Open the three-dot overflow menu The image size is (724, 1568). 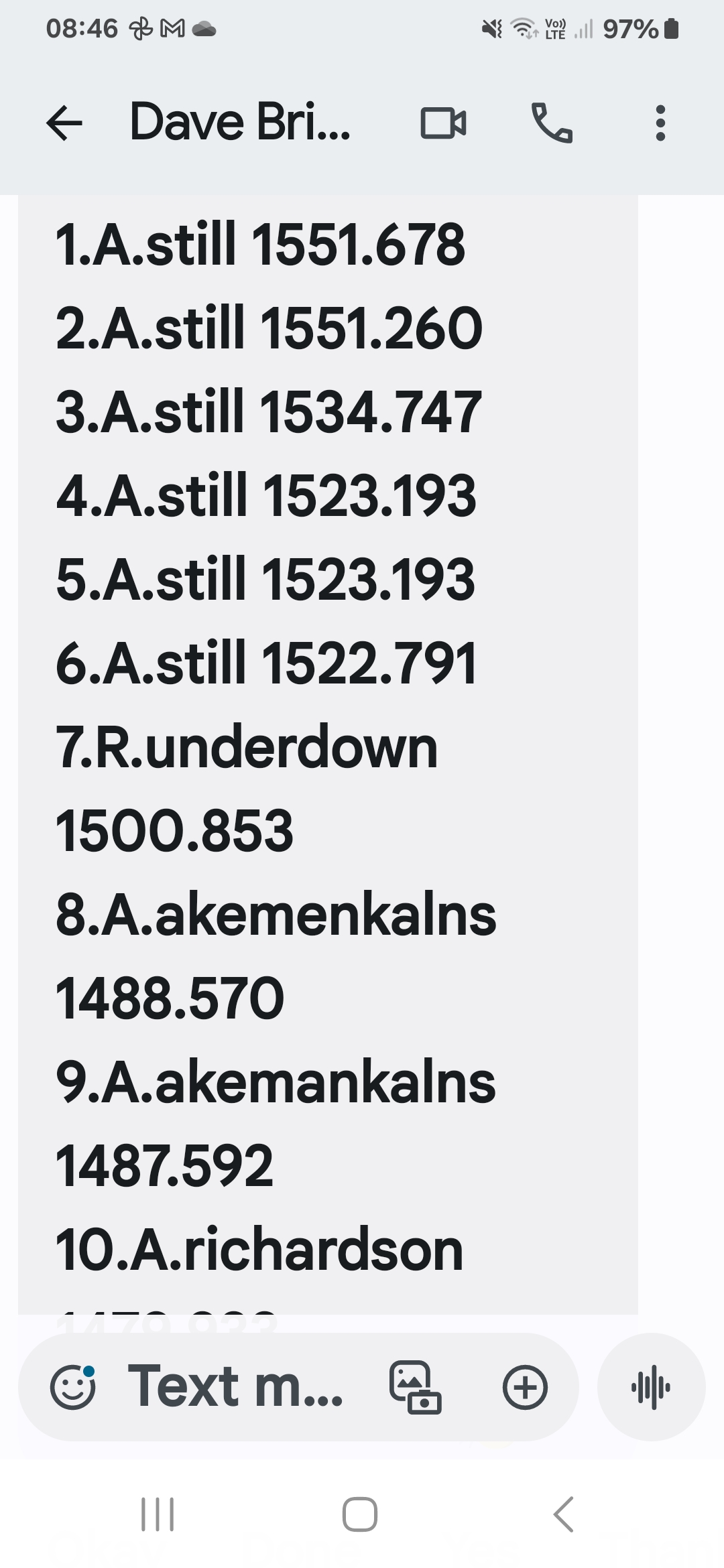pyautogui.click(x=660, y=123)
